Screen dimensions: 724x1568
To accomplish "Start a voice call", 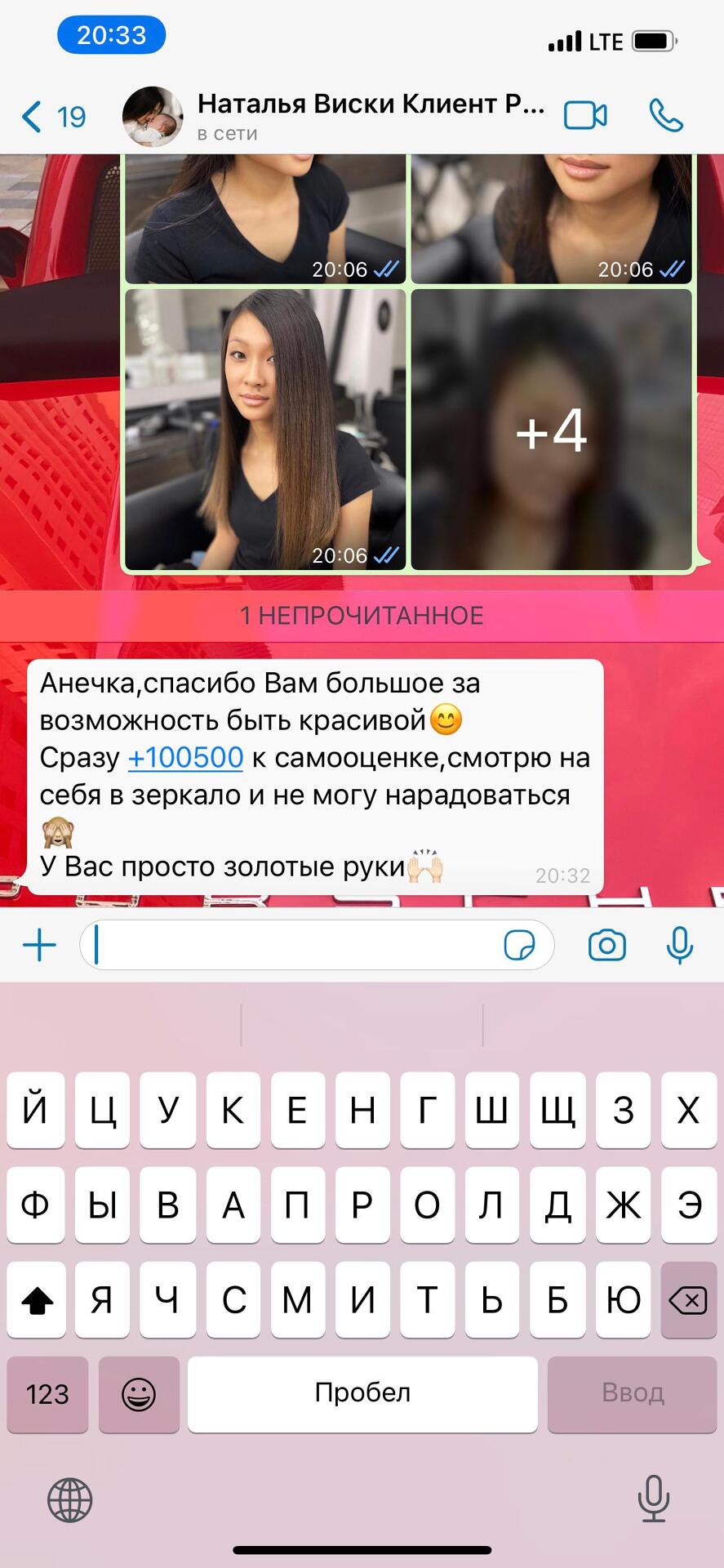I will (x=666, y=115).
